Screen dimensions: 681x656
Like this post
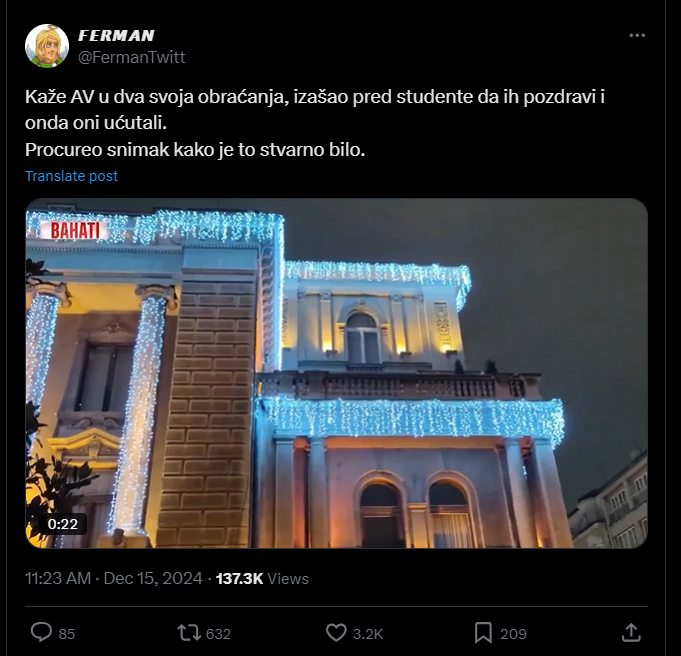337,633
